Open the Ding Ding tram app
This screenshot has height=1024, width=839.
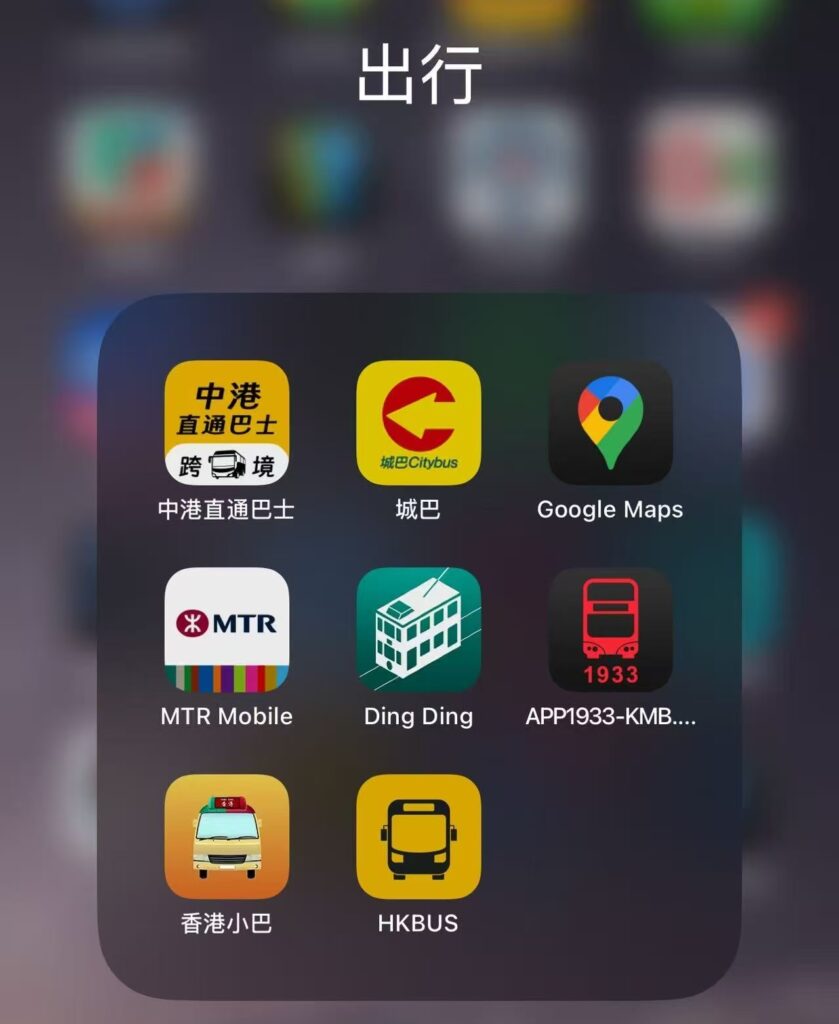418,630
